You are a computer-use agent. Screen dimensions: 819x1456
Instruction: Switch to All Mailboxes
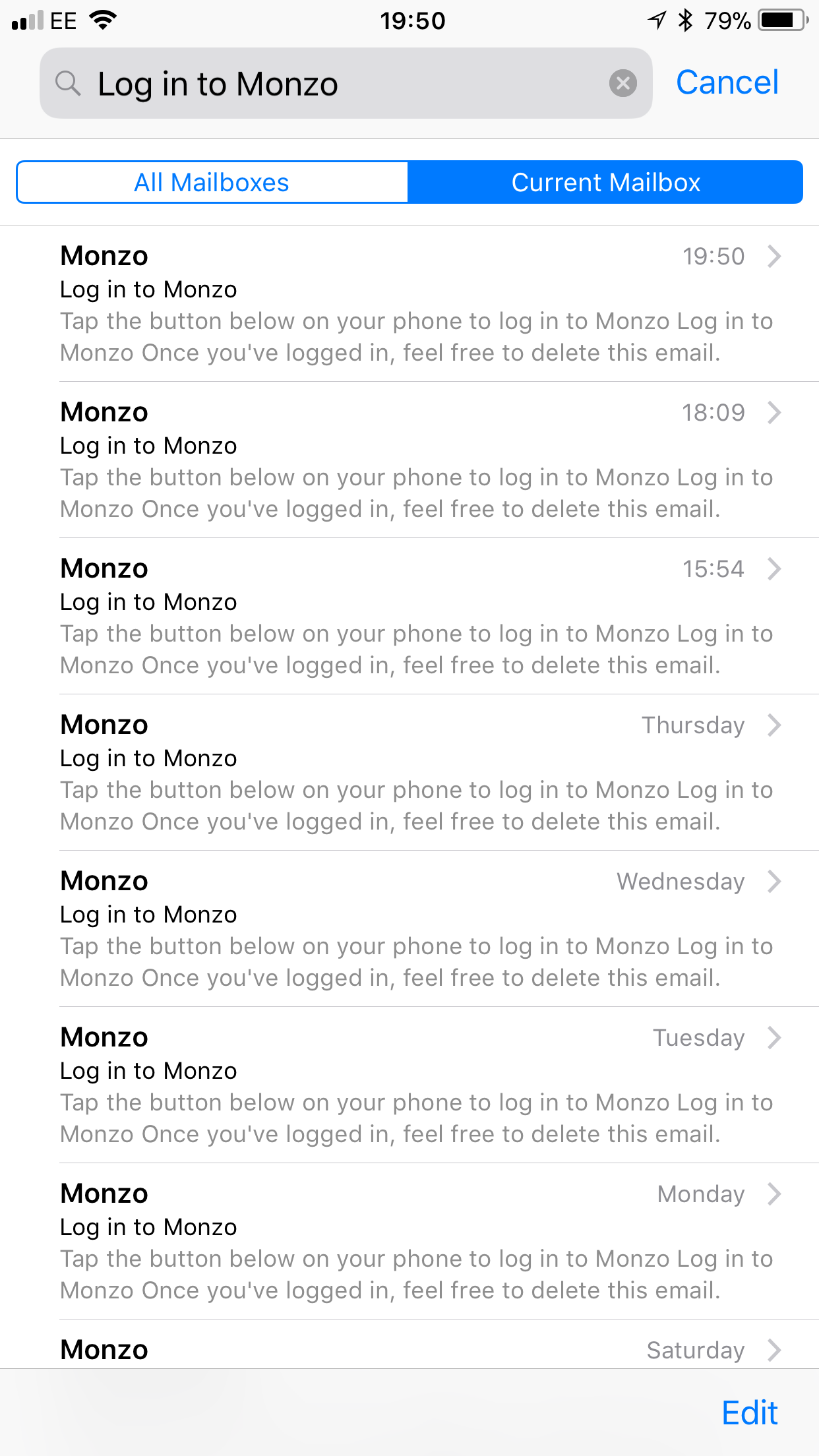(x=212, y=183)
